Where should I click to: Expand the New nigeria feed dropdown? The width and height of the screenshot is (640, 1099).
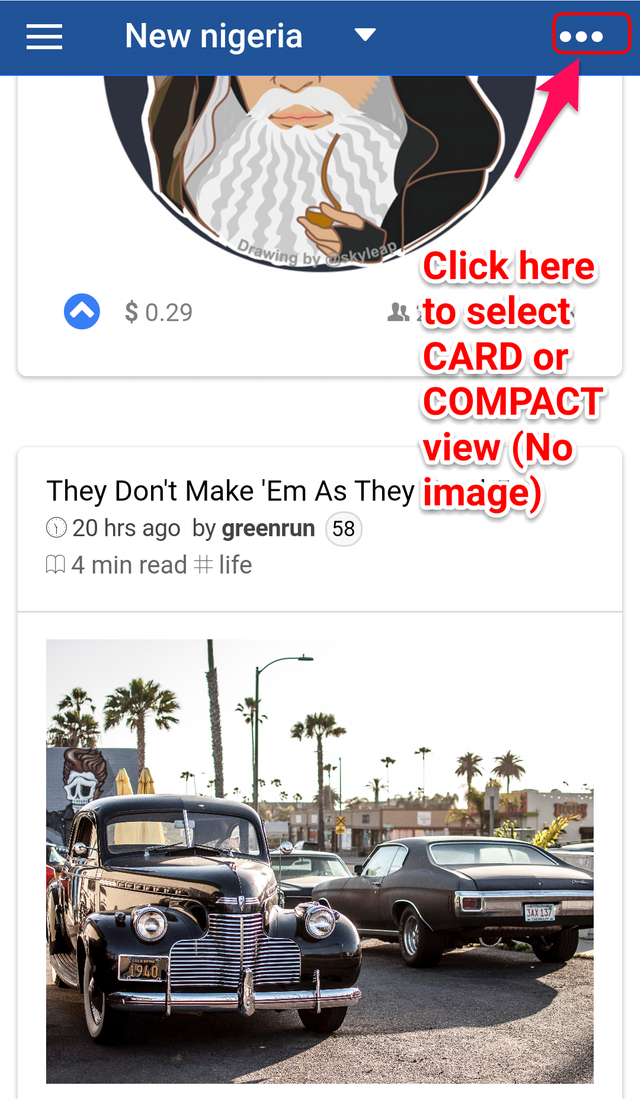365,35
